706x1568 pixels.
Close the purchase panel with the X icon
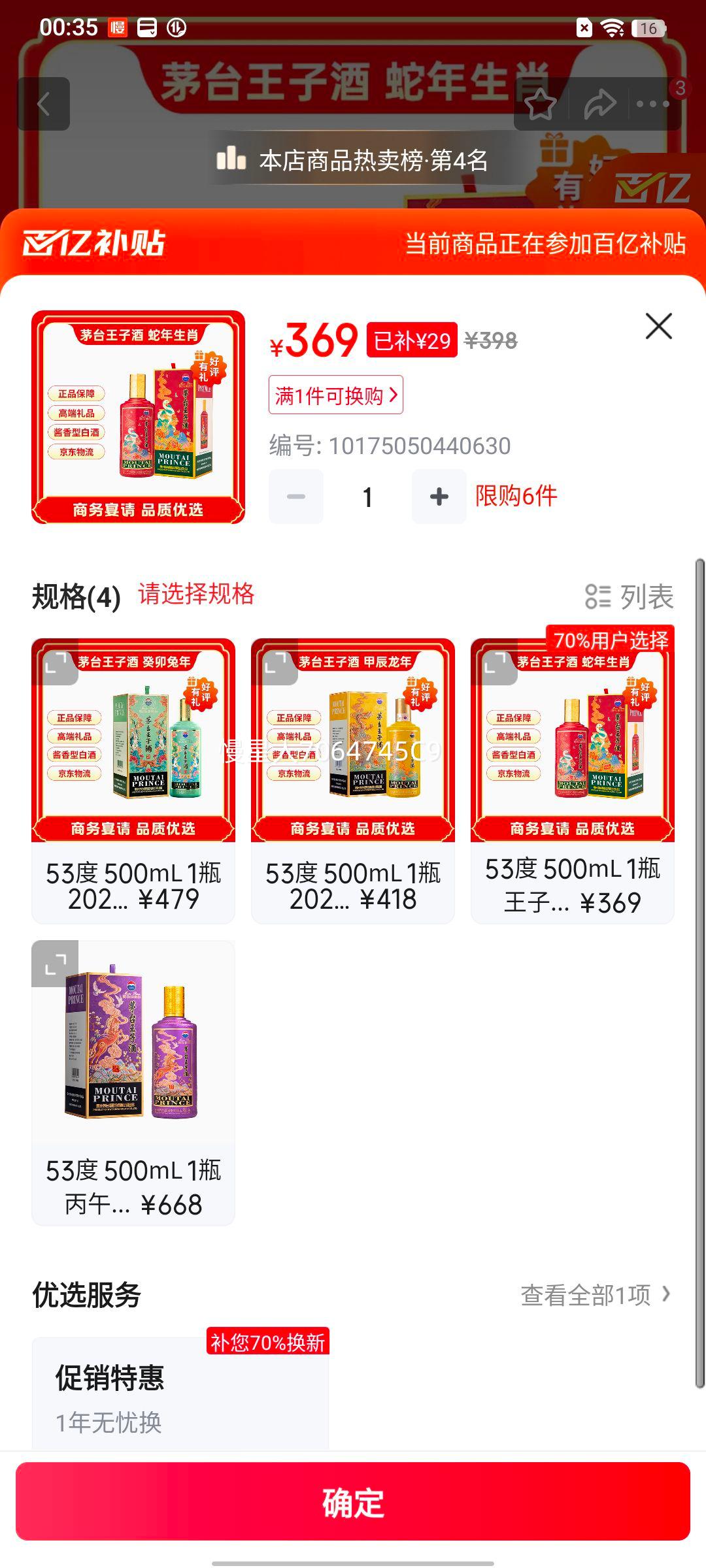659,327
